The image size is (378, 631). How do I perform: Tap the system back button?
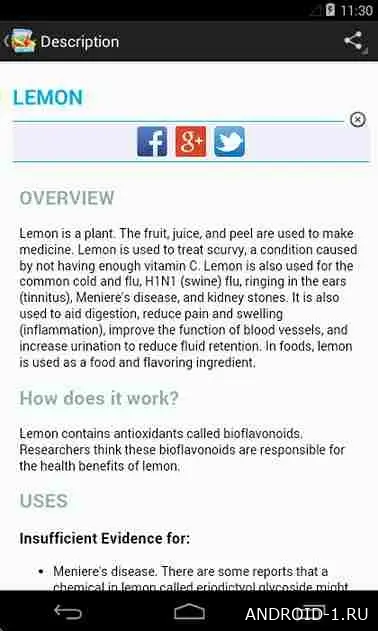[x=68, y=612]
